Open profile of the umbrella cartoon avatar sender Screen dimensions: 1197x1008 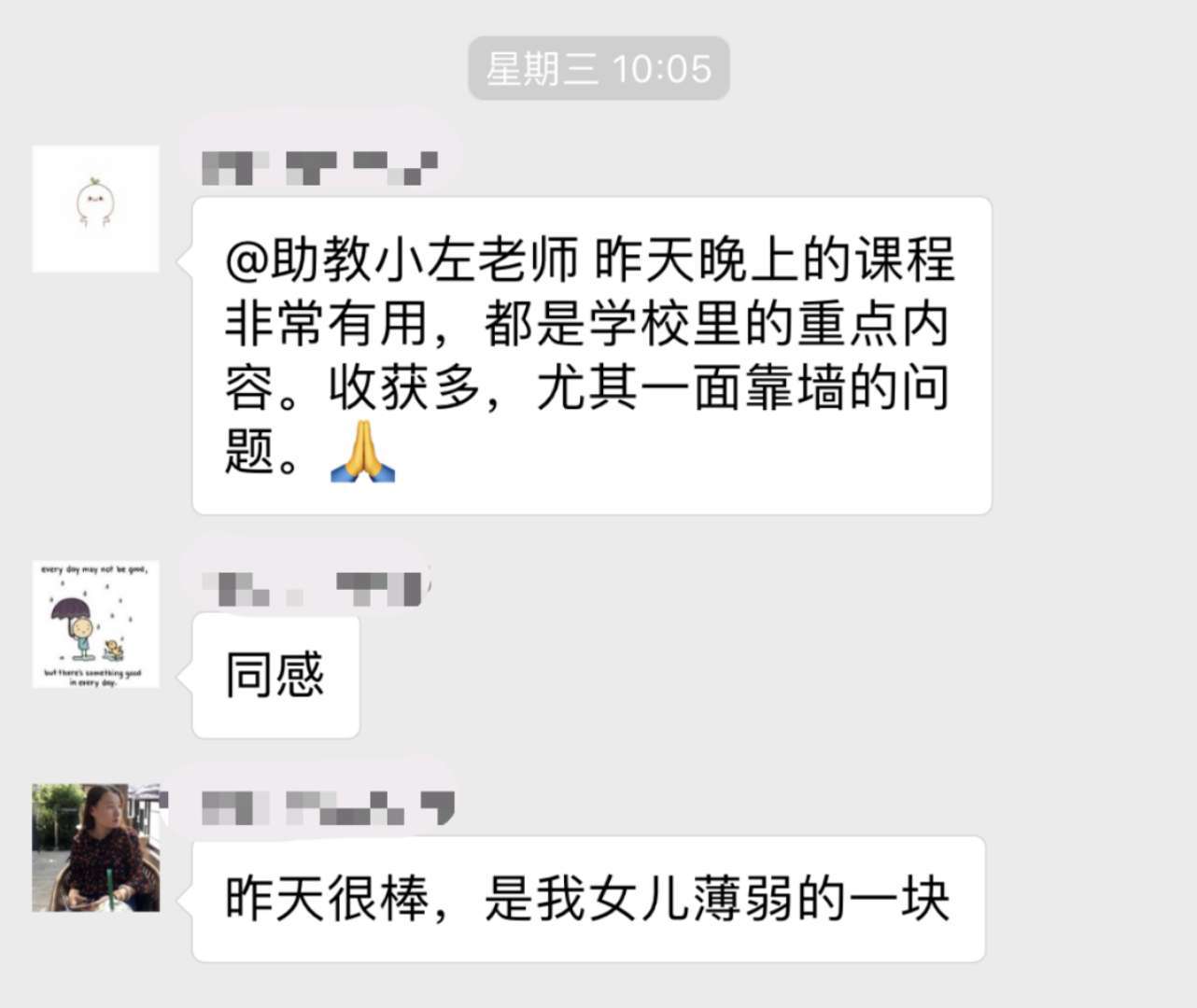95,624
